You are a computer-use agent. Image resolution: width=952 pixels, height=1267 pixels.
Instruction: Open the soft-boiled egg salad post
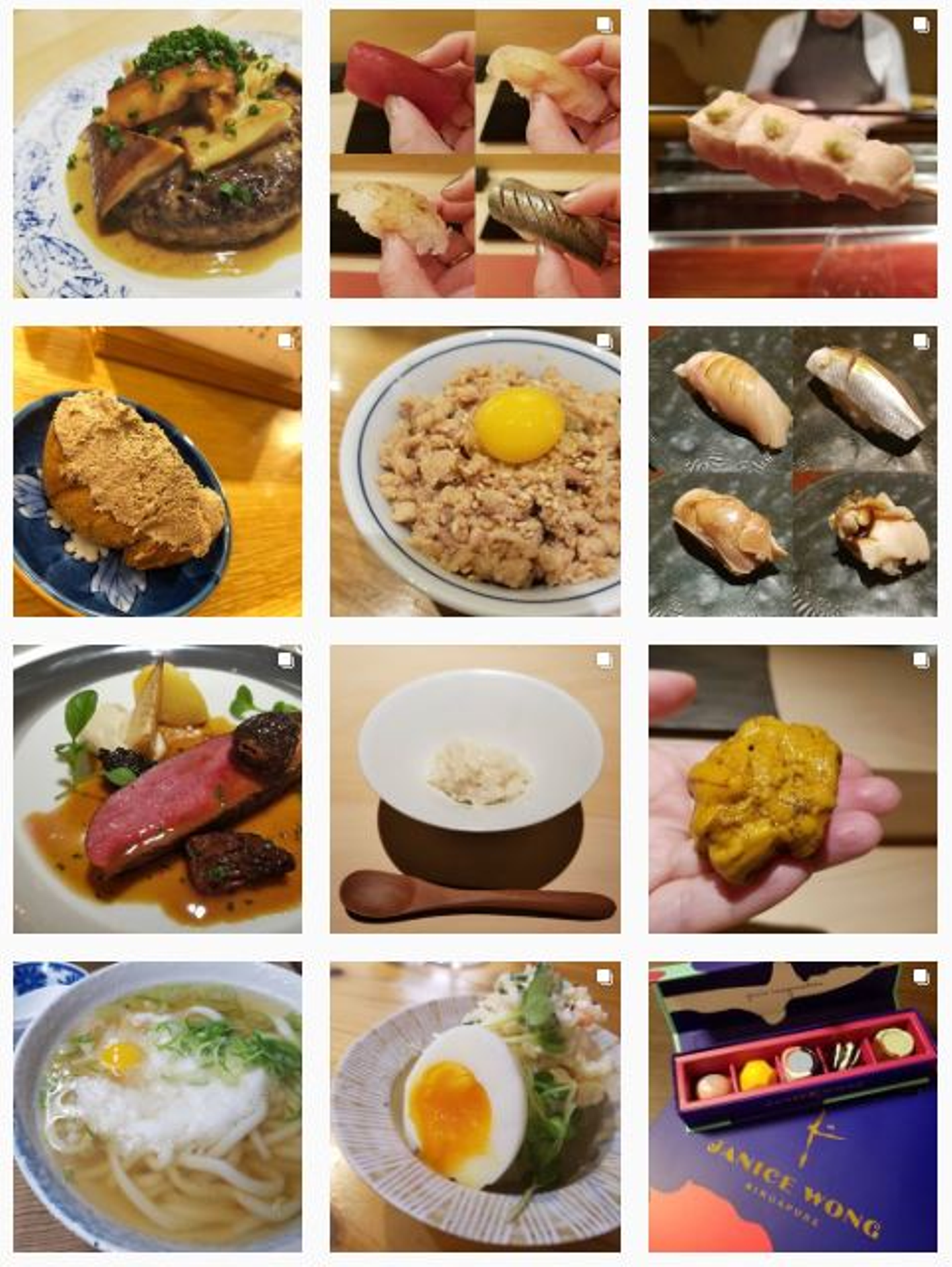pyautogui.click(x=475, y=1106)
